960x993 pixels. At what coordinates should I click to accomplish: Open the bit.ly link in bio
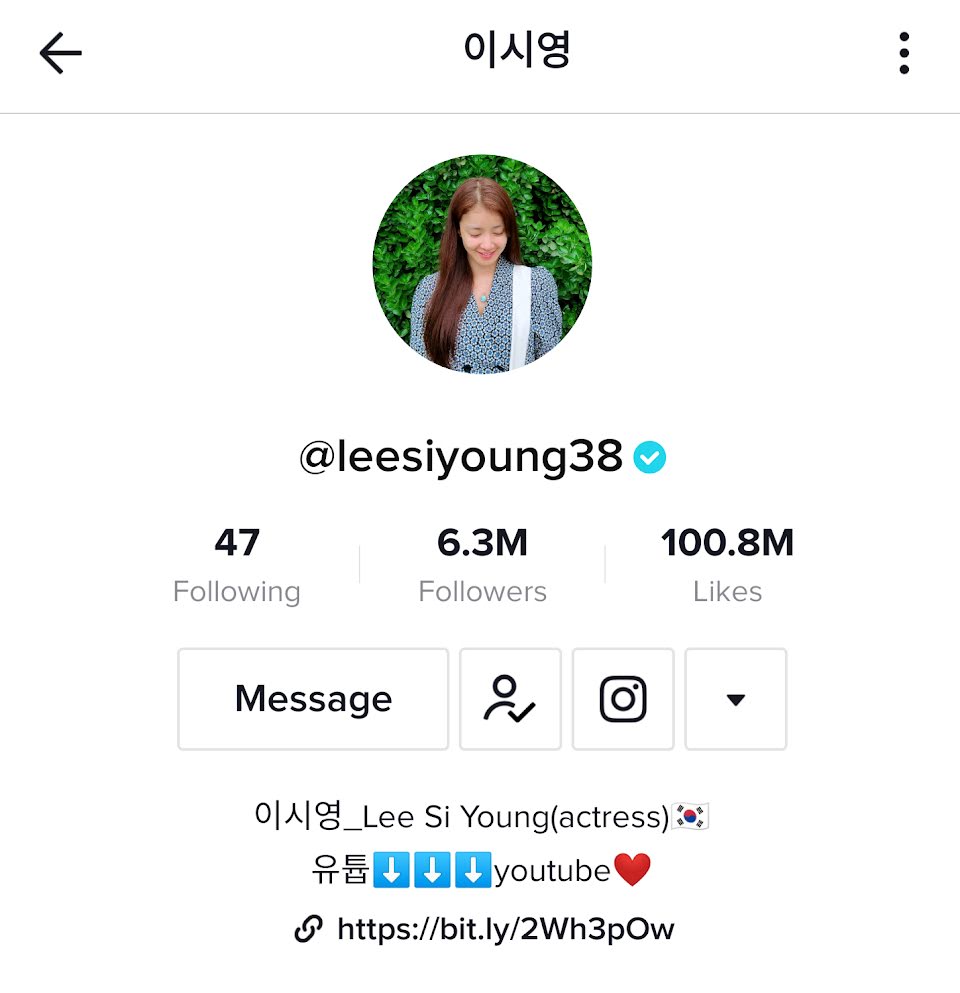[505, 929]
